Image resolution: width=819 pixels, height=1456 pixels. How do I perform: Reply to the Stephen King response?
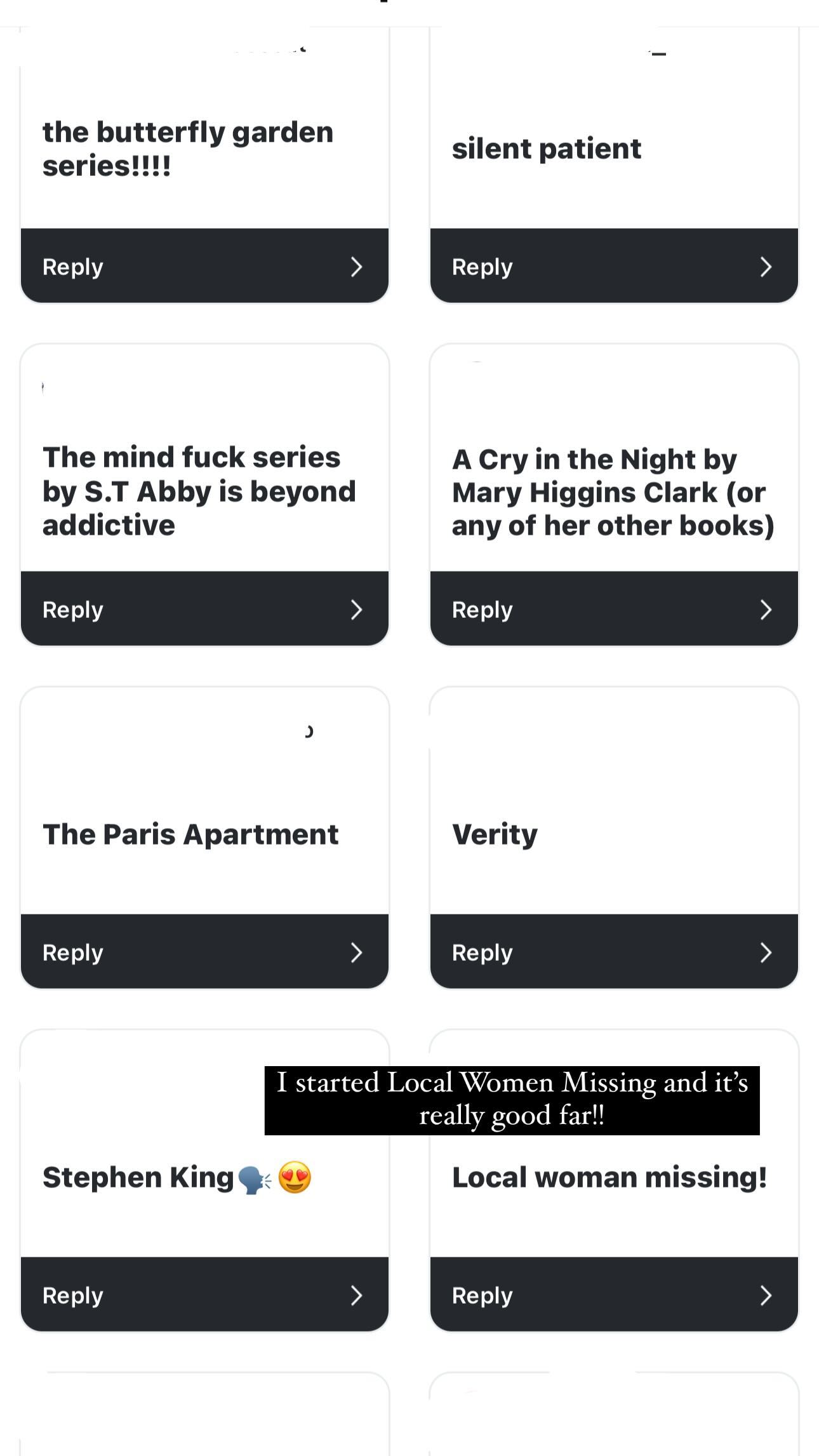[204, 1295]
